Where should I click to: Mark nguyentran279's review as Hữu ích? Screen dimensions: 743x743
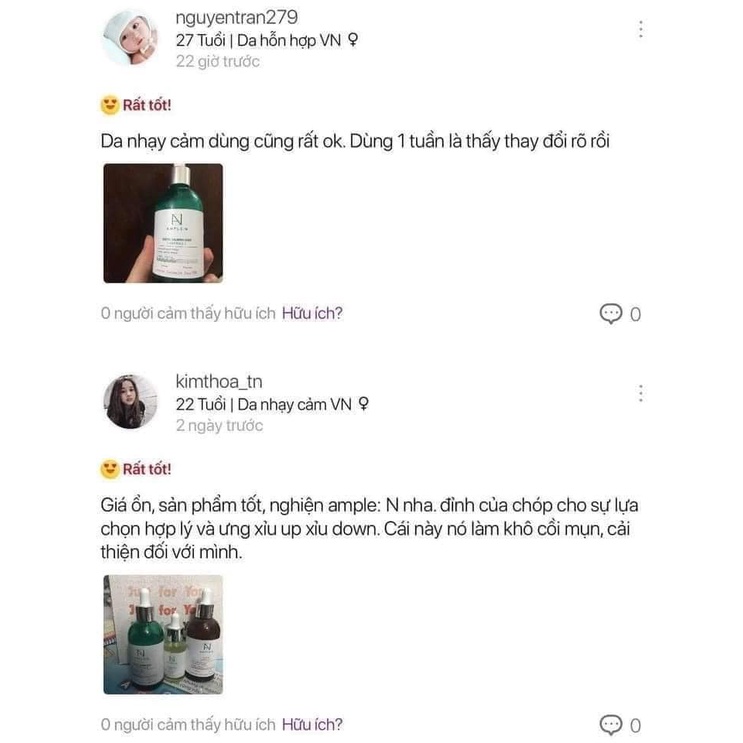click(312, 313)
